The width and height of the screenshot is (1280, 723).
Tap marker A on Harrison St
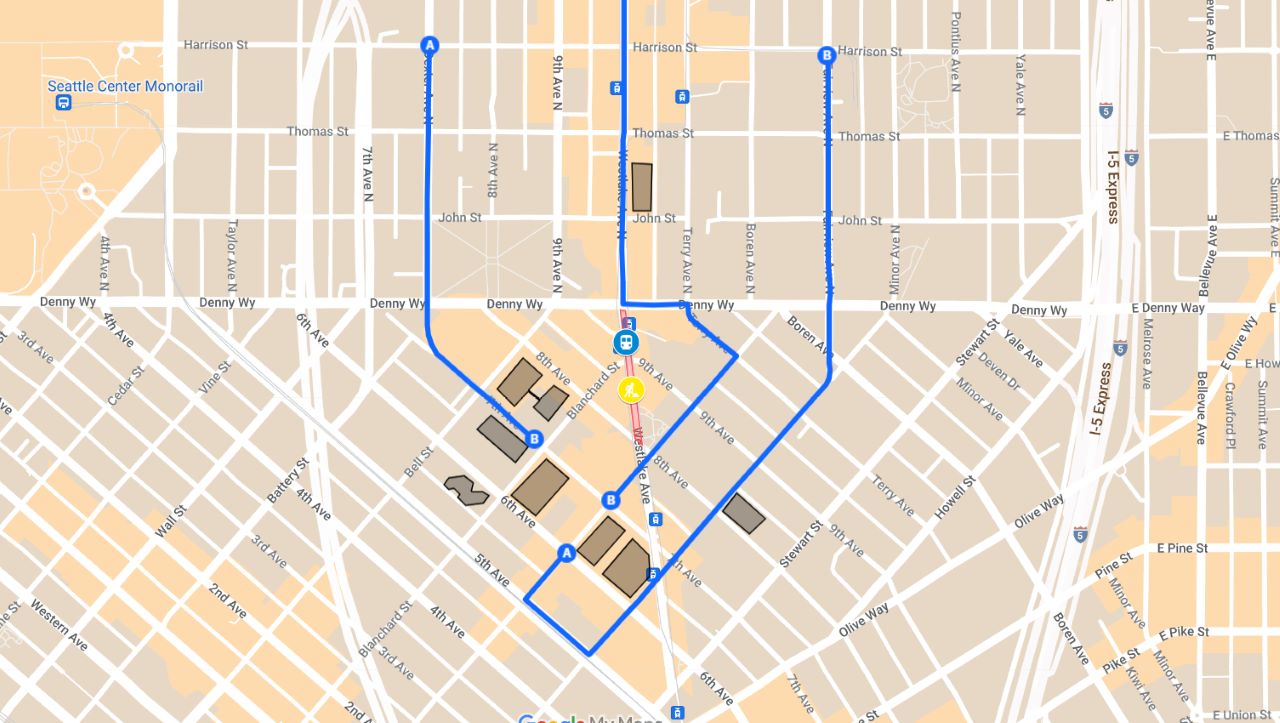(x=430, y=45)
